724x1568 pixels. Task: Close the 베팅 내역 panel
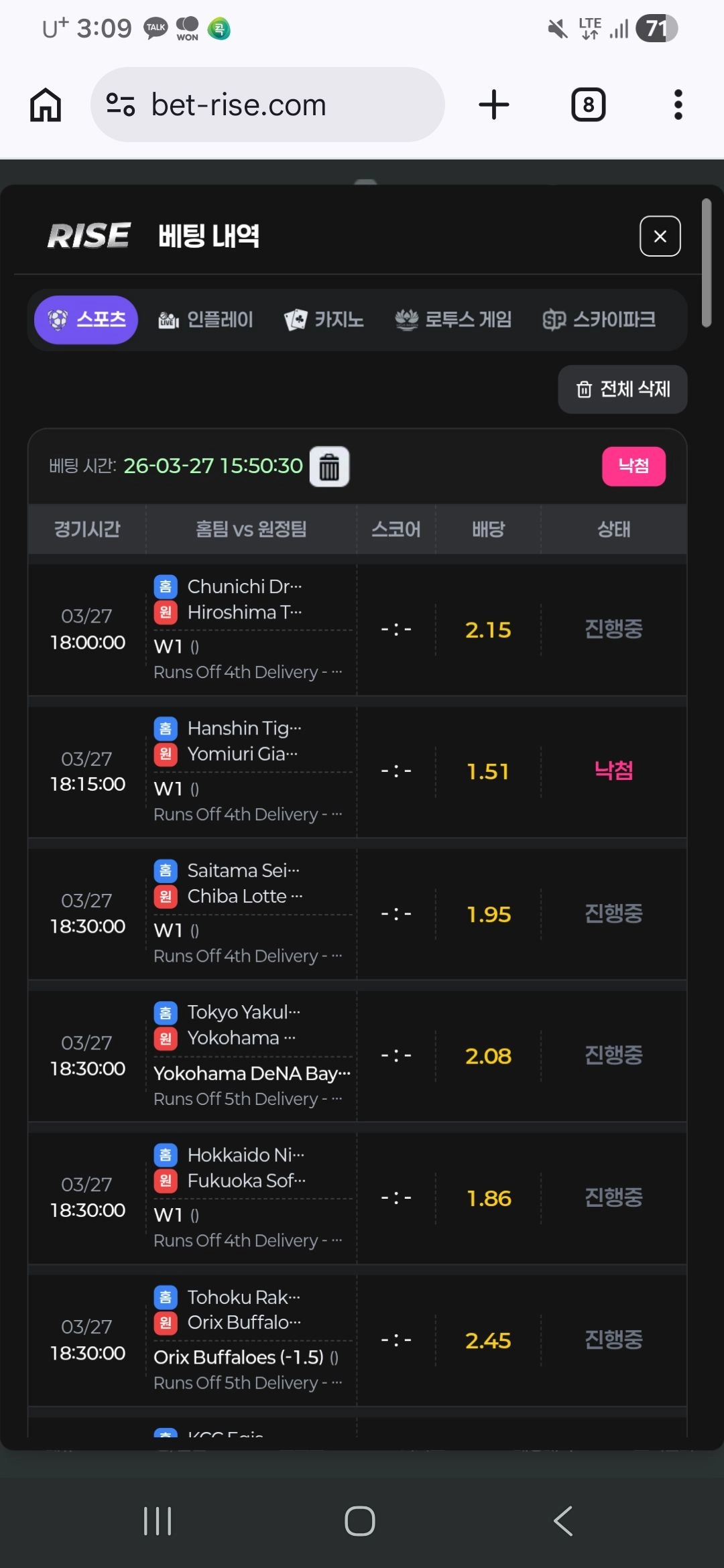click(660, 236)
